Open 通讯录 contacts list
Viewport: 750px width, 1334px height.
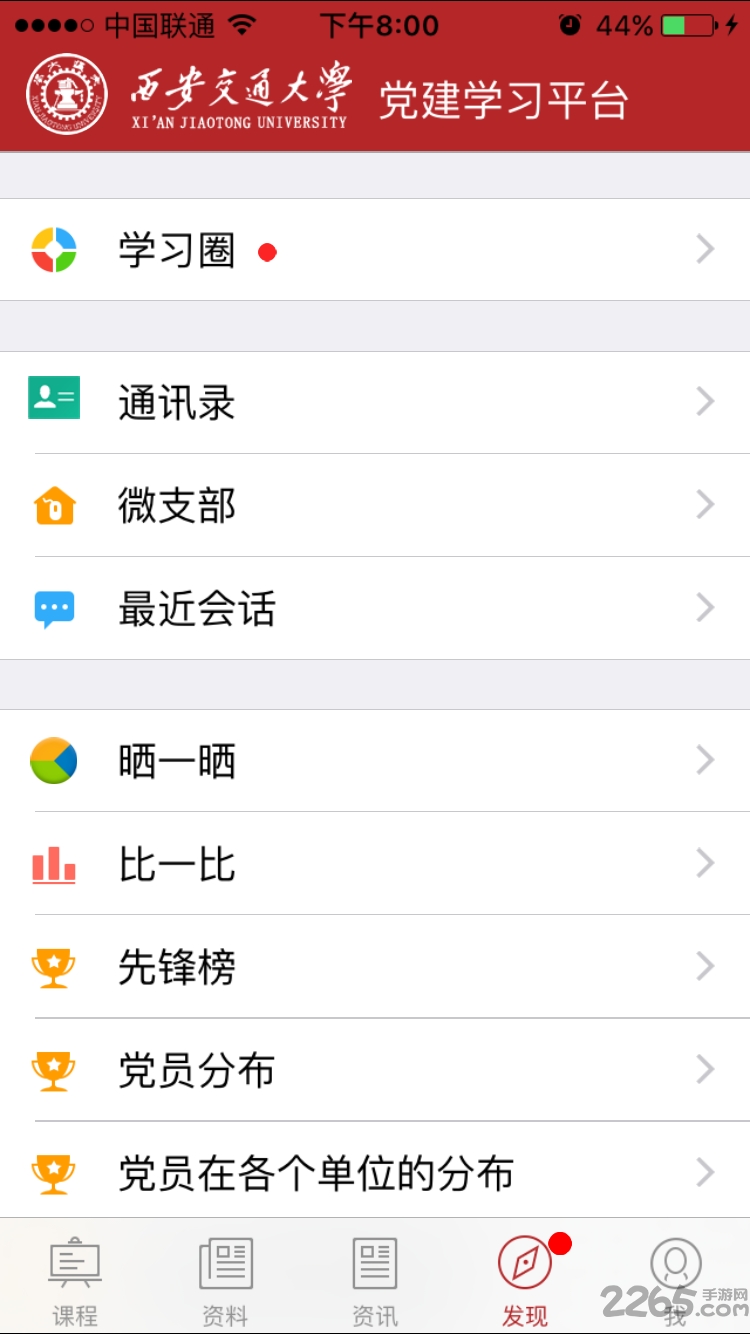[375, 402]
